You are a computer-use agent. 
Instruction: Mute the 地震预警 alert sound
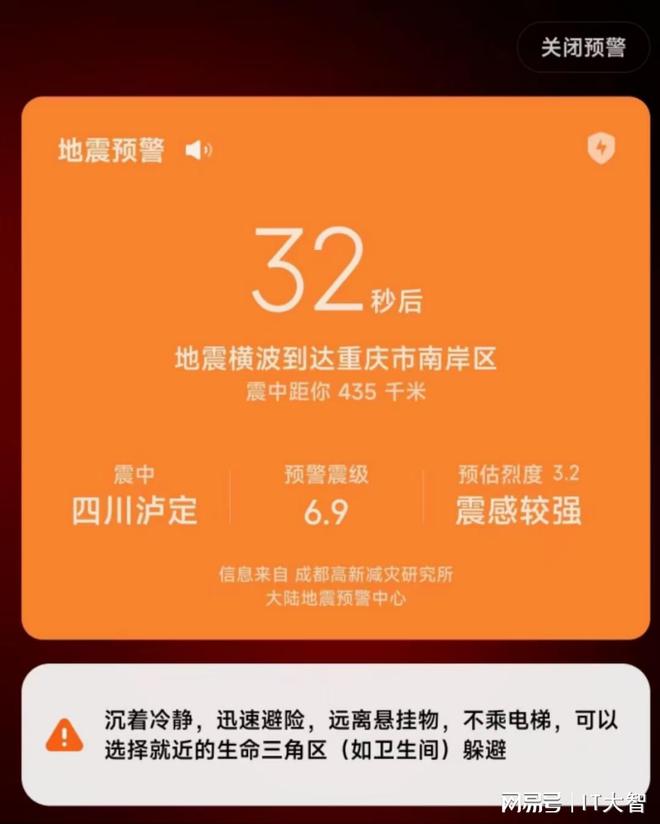pos(198,151)
